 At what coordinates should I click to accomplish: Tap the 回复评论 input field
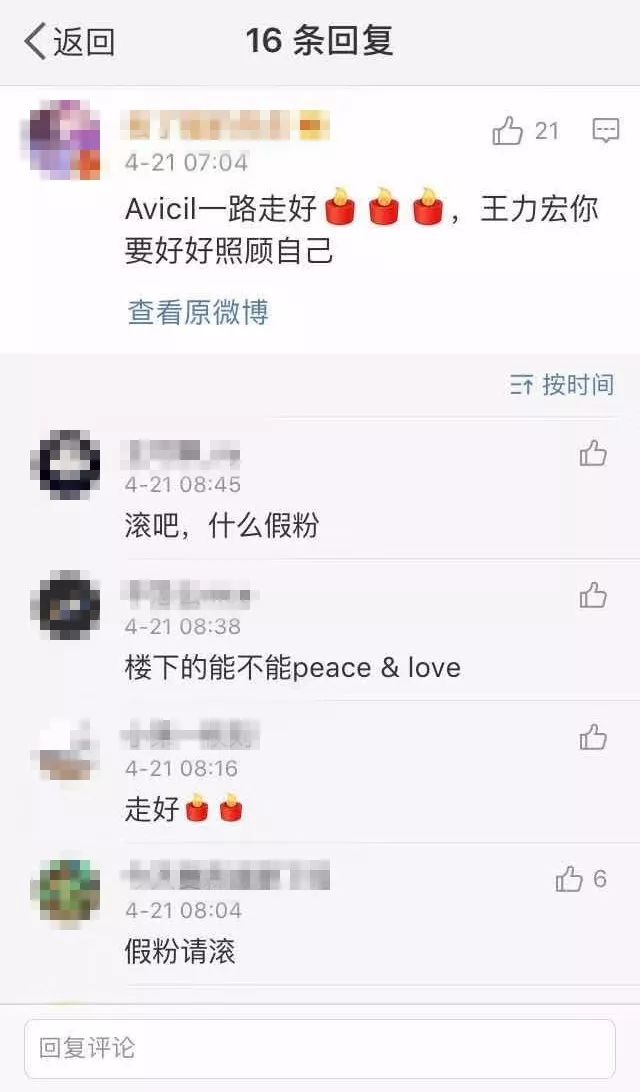tap(319, 1048)
